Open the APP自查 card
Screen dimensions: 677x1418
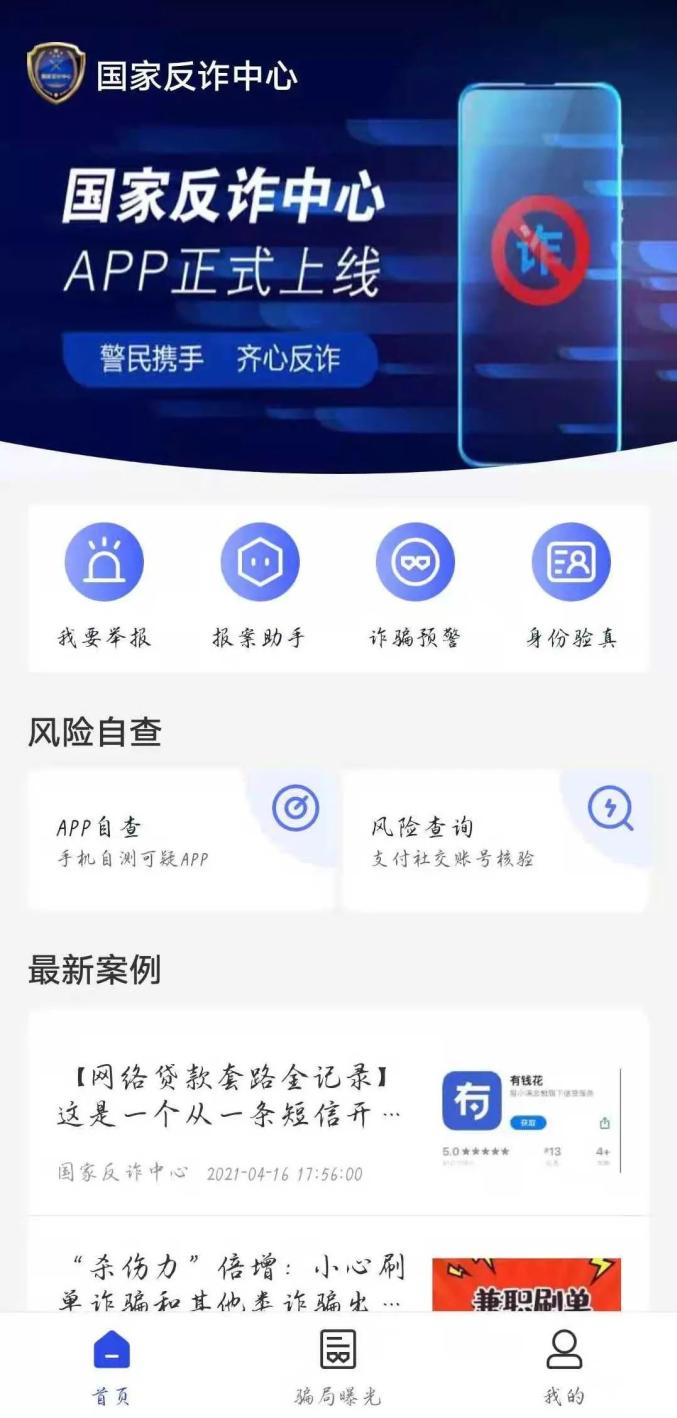pos(181,841)
